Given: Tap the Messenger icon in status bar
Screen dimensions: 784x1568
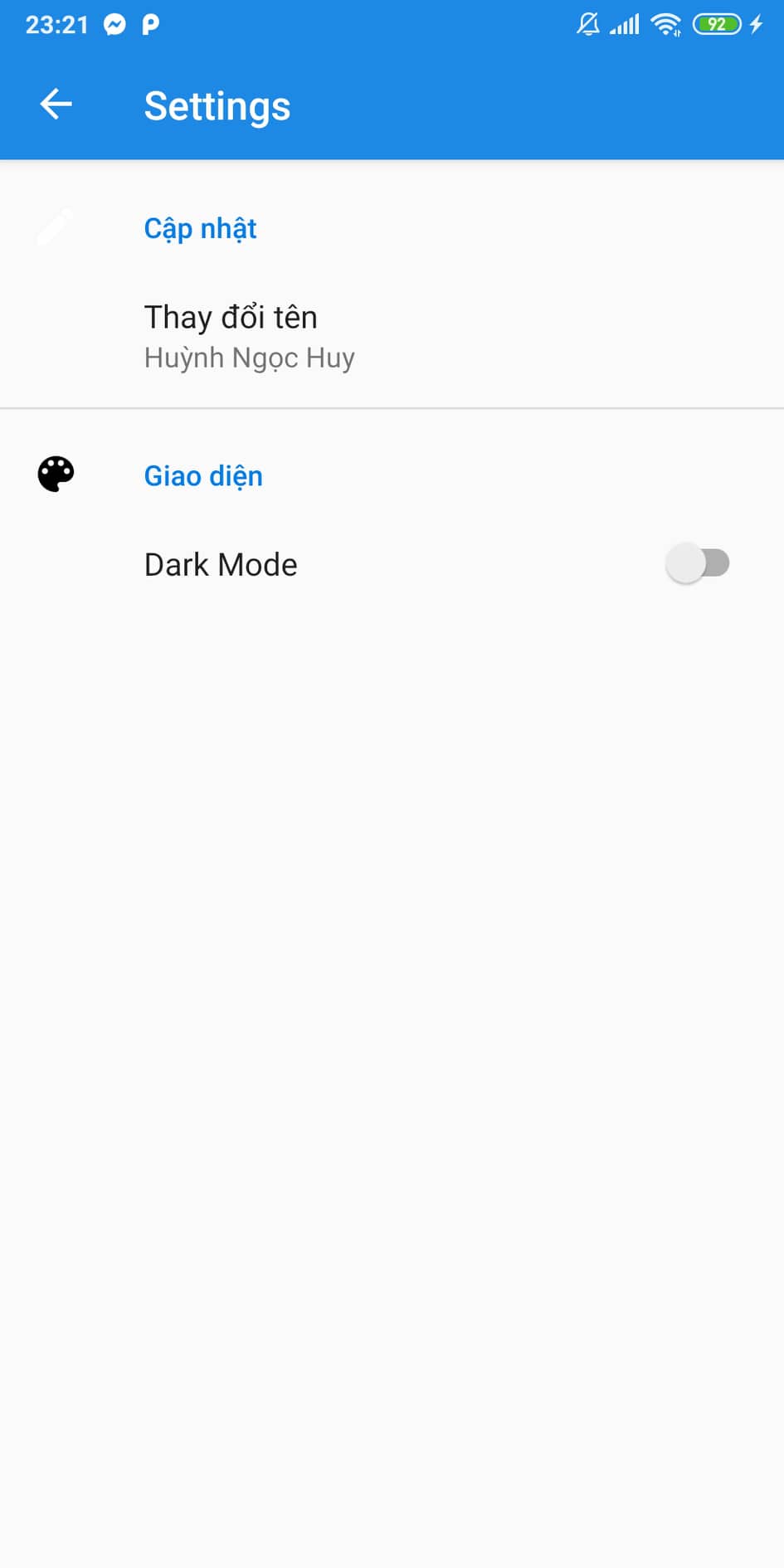Looking at the screenshot, I should coord(115,25).
